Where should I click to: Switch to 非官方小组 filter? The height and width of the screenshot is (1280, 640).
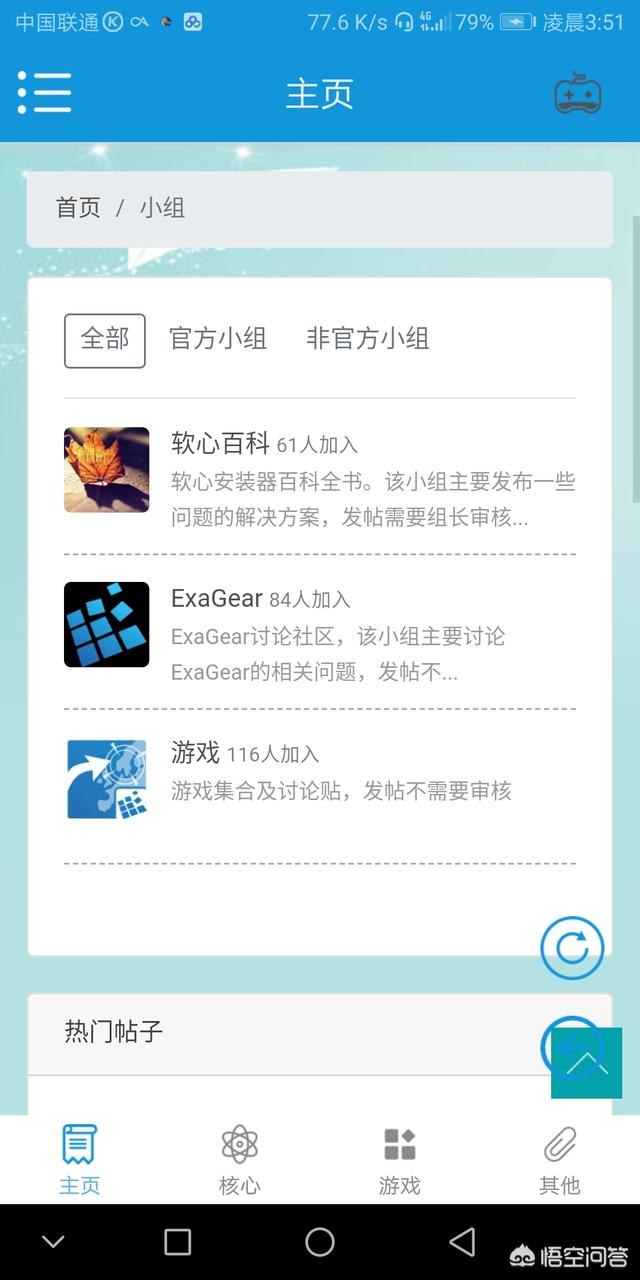pyautogui.click(x=367, y=339)
